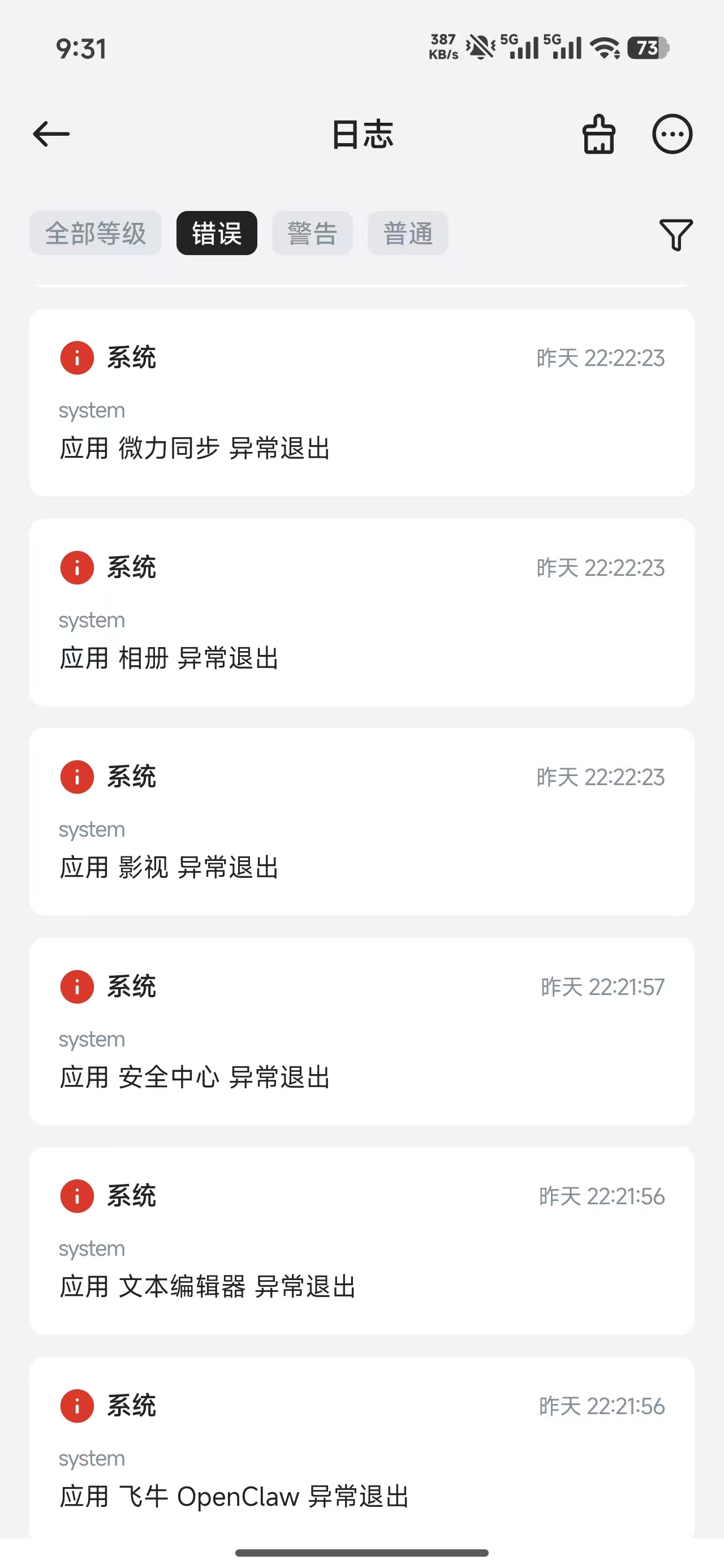Clear logs with the broom icon
The image size is (724, 1568).
598,134
